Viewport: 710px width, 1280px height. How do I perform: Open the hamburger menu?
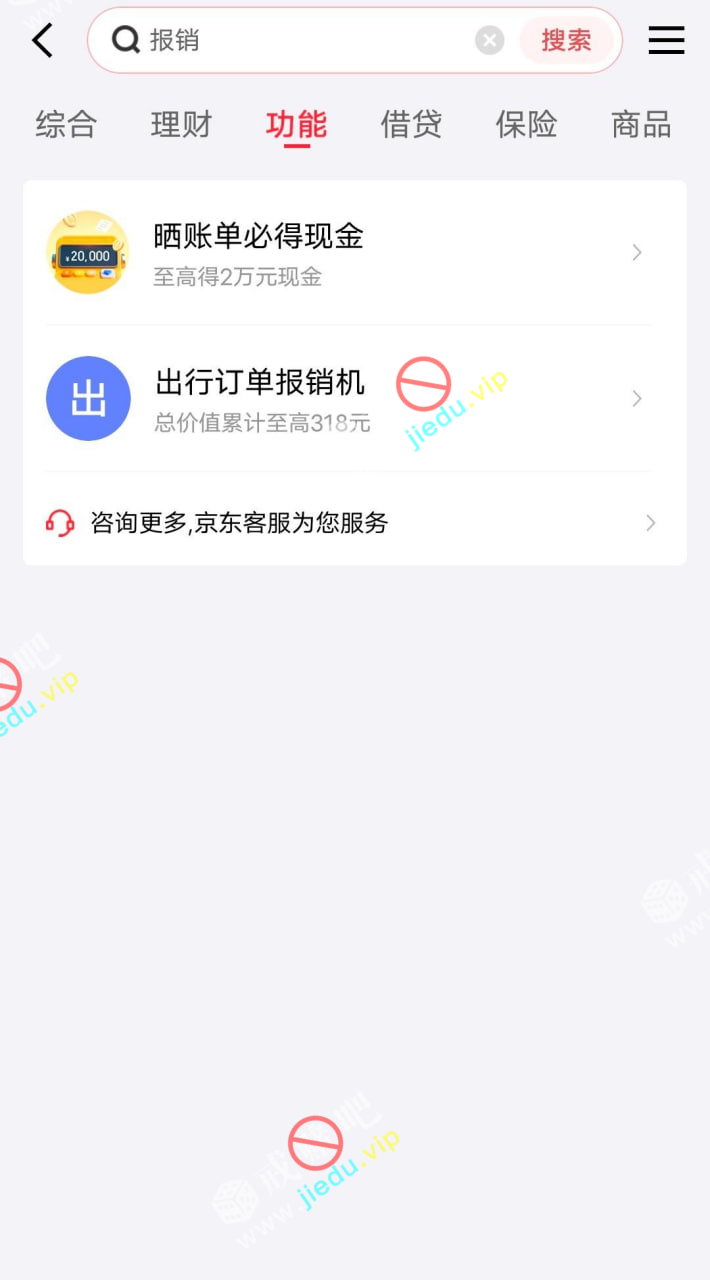(x=666, y=41)
